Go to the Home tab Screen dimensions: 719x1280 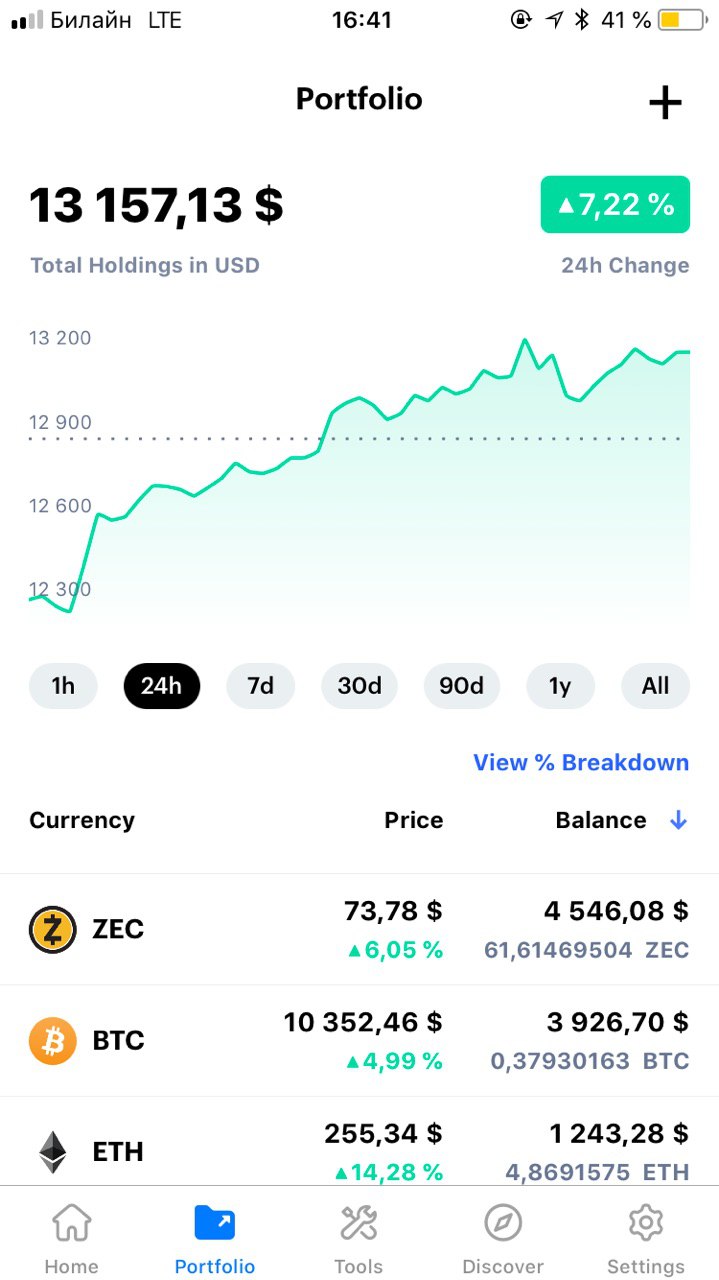(x=72, y=1238)
